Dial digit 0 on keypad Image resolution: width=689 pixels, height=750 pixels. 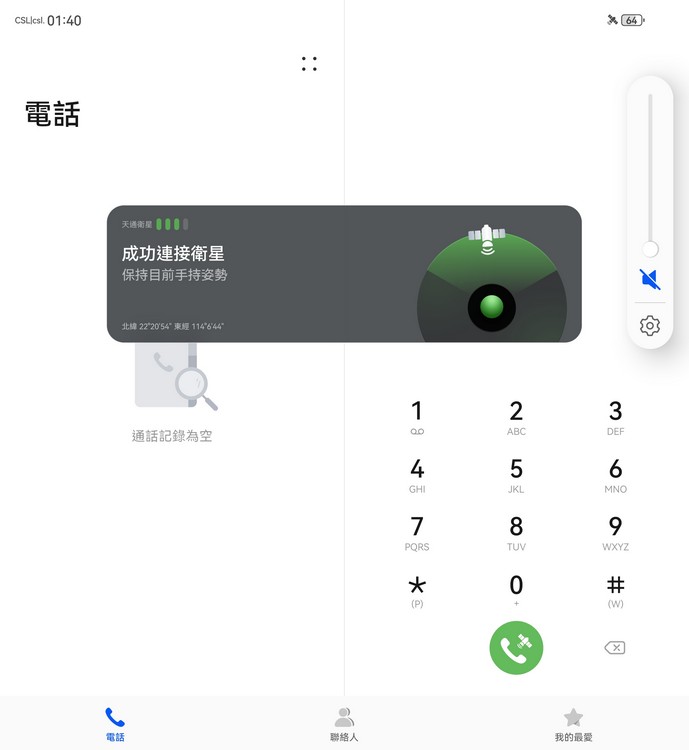516,591
